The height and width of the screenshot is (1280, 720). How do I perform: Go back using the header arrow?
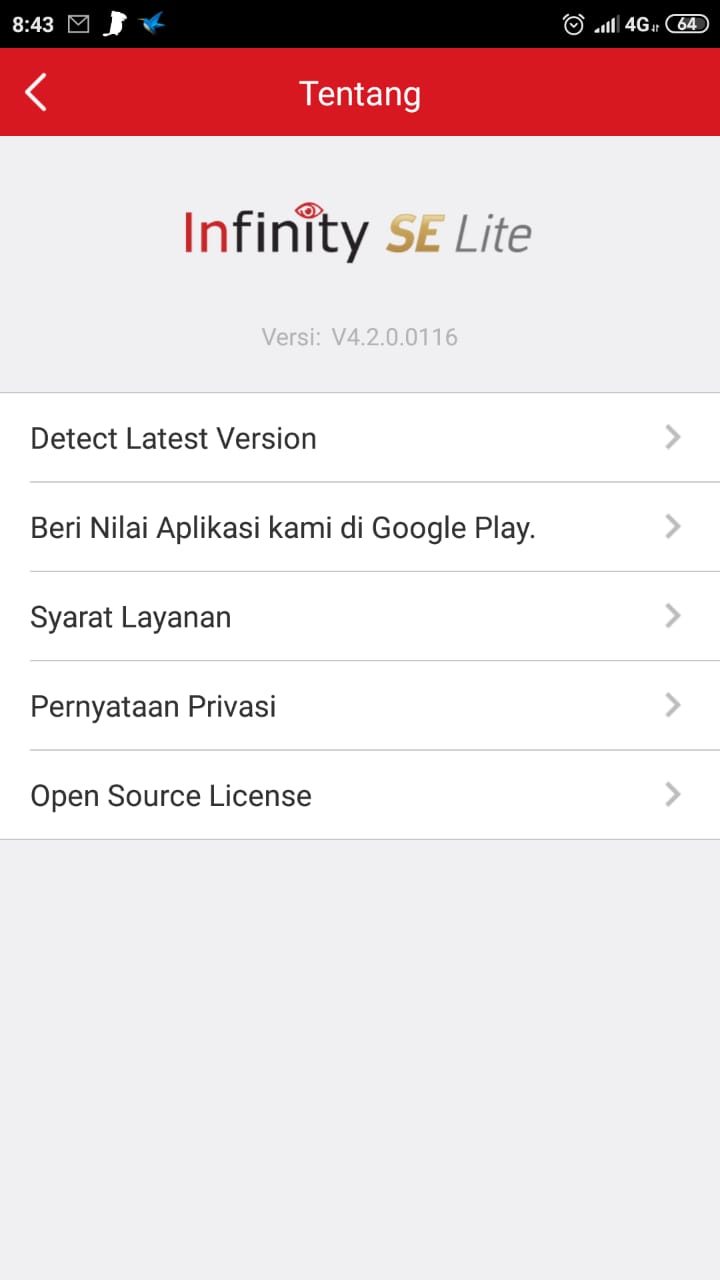pyautogui.click(x=36, y=93)
